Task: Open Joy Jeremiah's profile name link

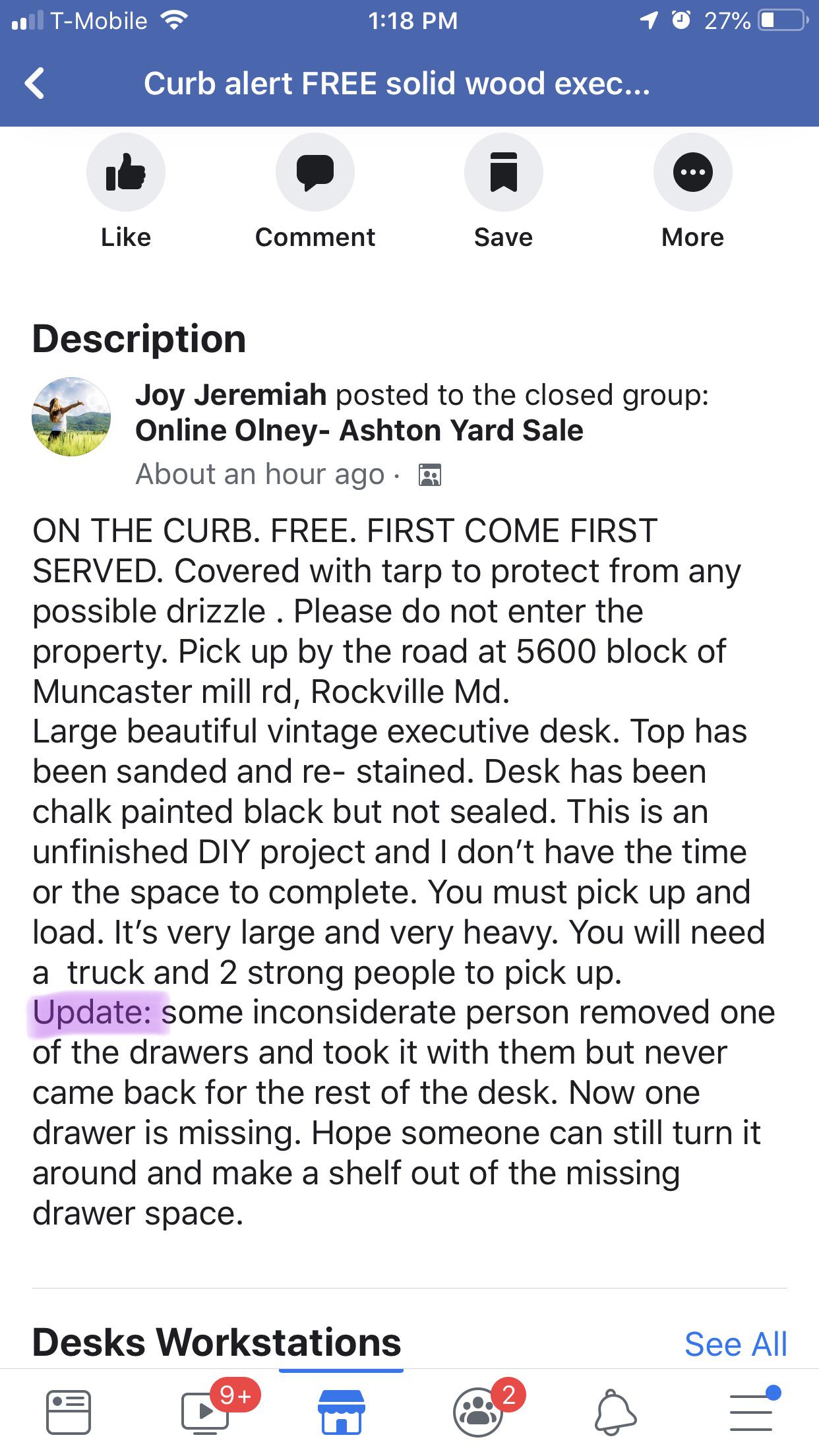Action: (231, 395)
